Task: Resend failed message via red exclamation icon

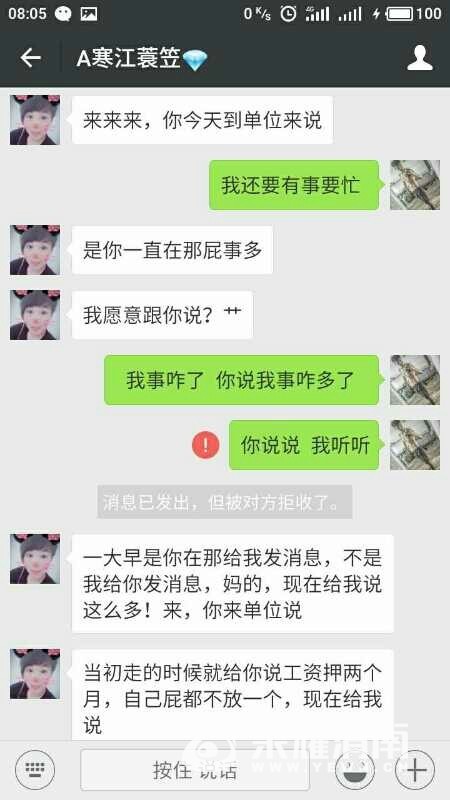Action: click(206, 445)
